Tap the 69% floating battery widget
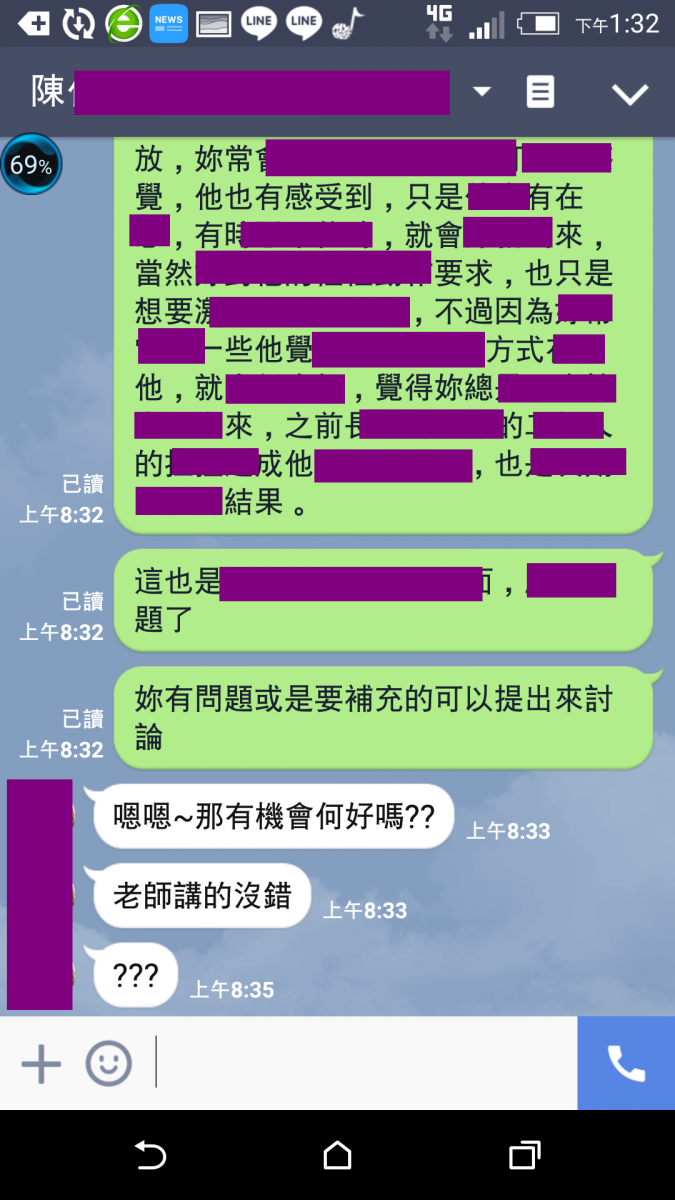675x1200 pixels. click(31, 165)
